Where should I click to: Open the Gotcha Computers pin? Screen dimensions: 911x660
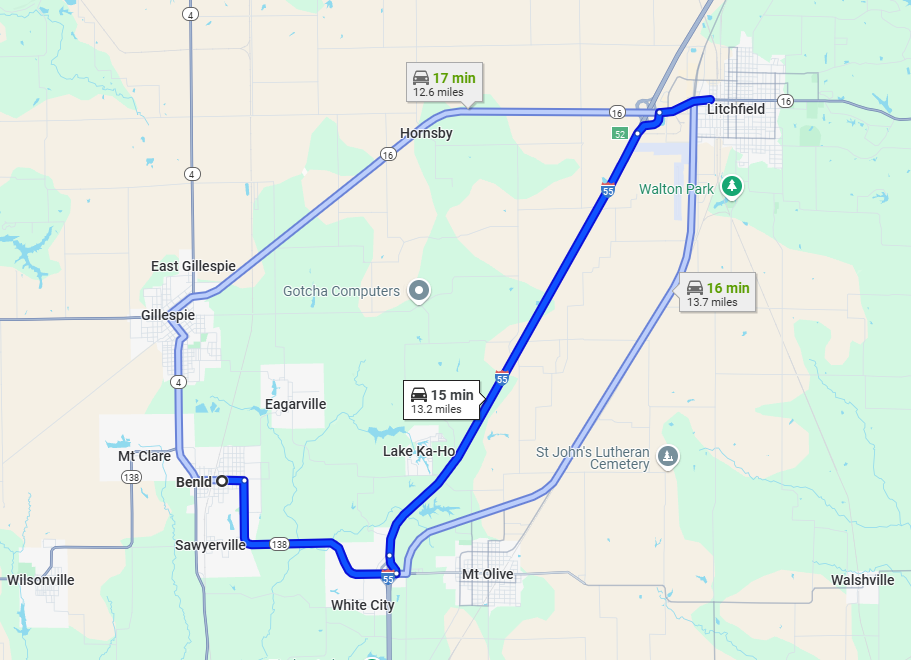pos(420,291)
